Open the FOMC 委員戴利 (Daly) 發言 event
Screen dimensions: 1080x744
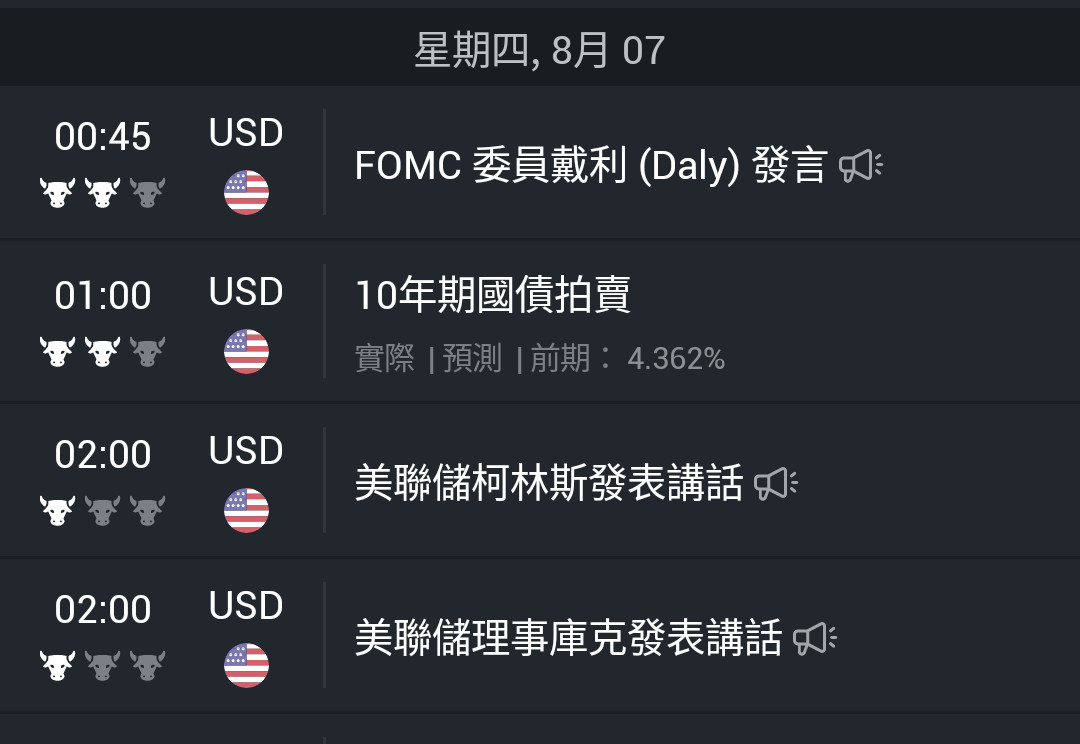(590, 165)
